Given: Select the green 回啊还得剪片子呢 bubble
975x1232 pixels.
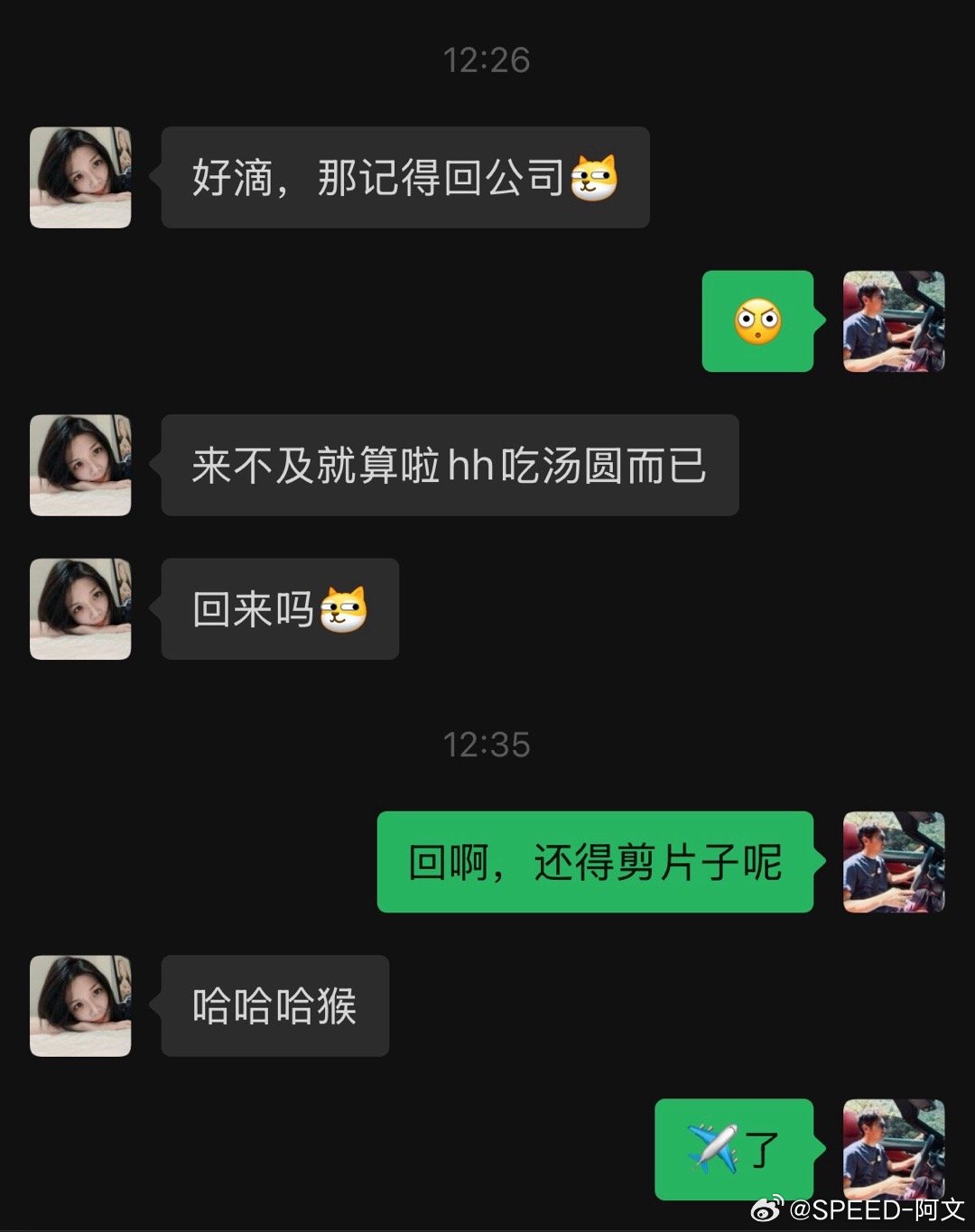Looking at the screenshot, I should 596,864.
